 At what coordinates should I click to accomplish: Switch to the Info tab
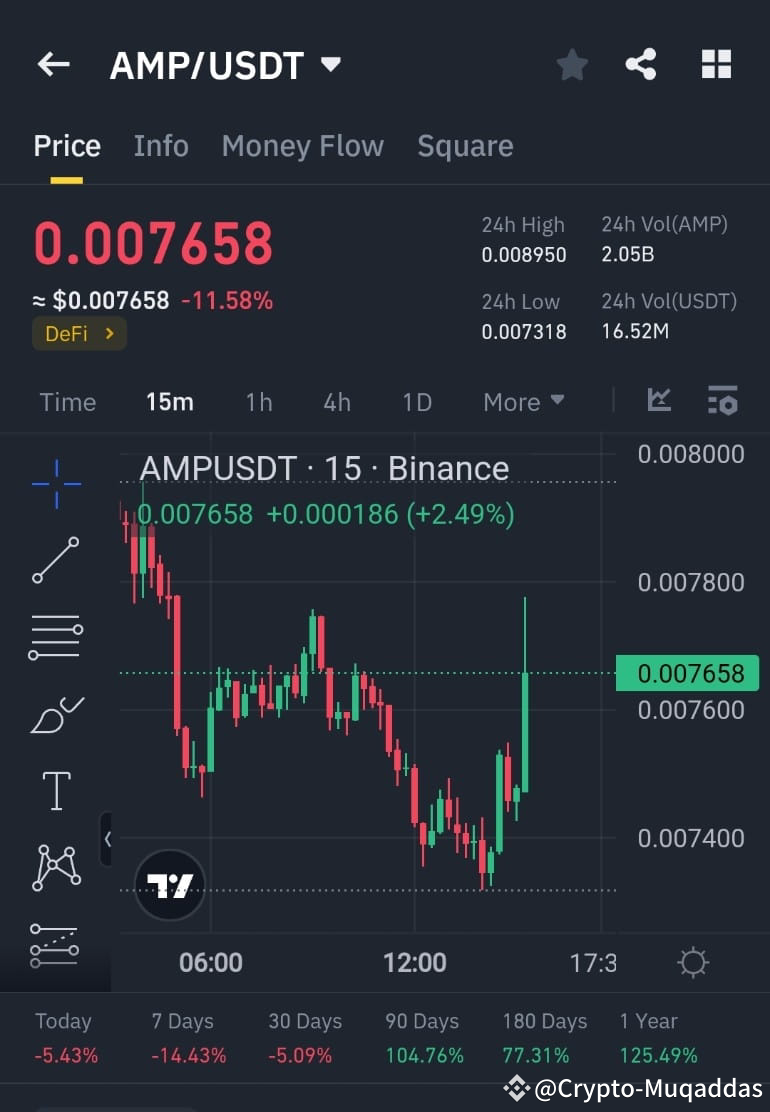[x=160, y=146]
